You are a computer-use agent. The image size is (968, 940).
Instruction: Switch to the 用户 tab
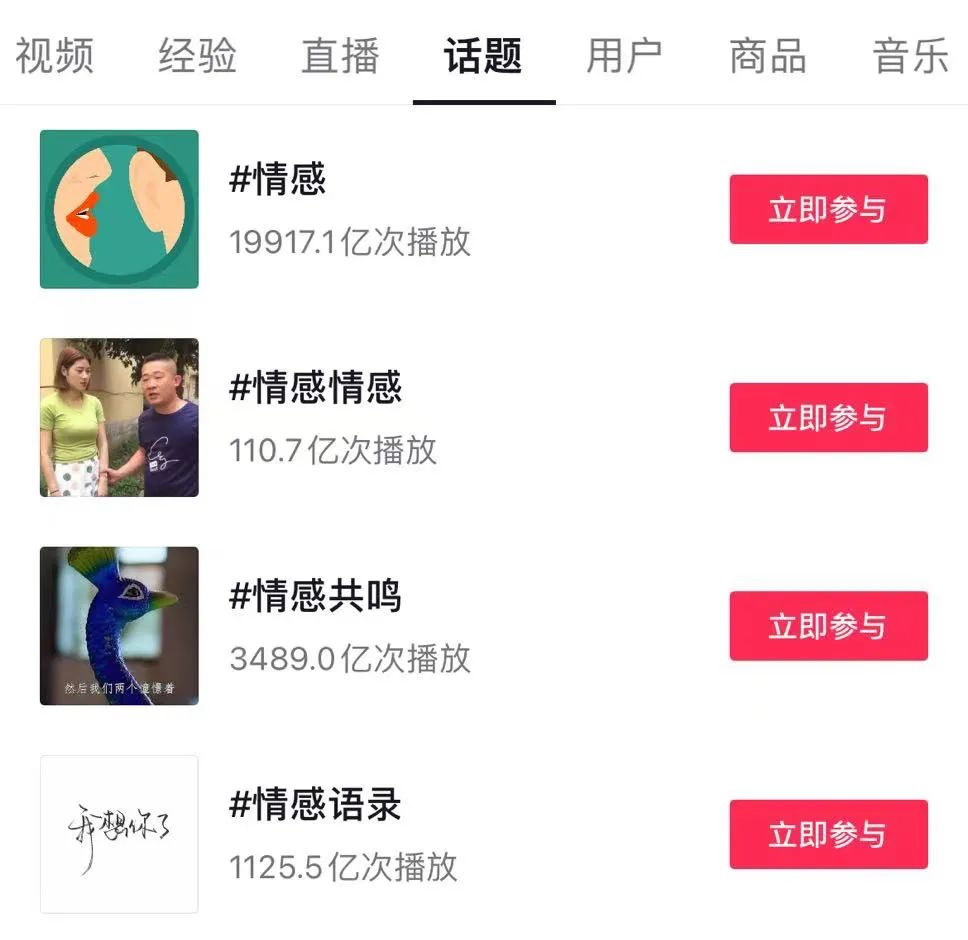pos(624,56)
